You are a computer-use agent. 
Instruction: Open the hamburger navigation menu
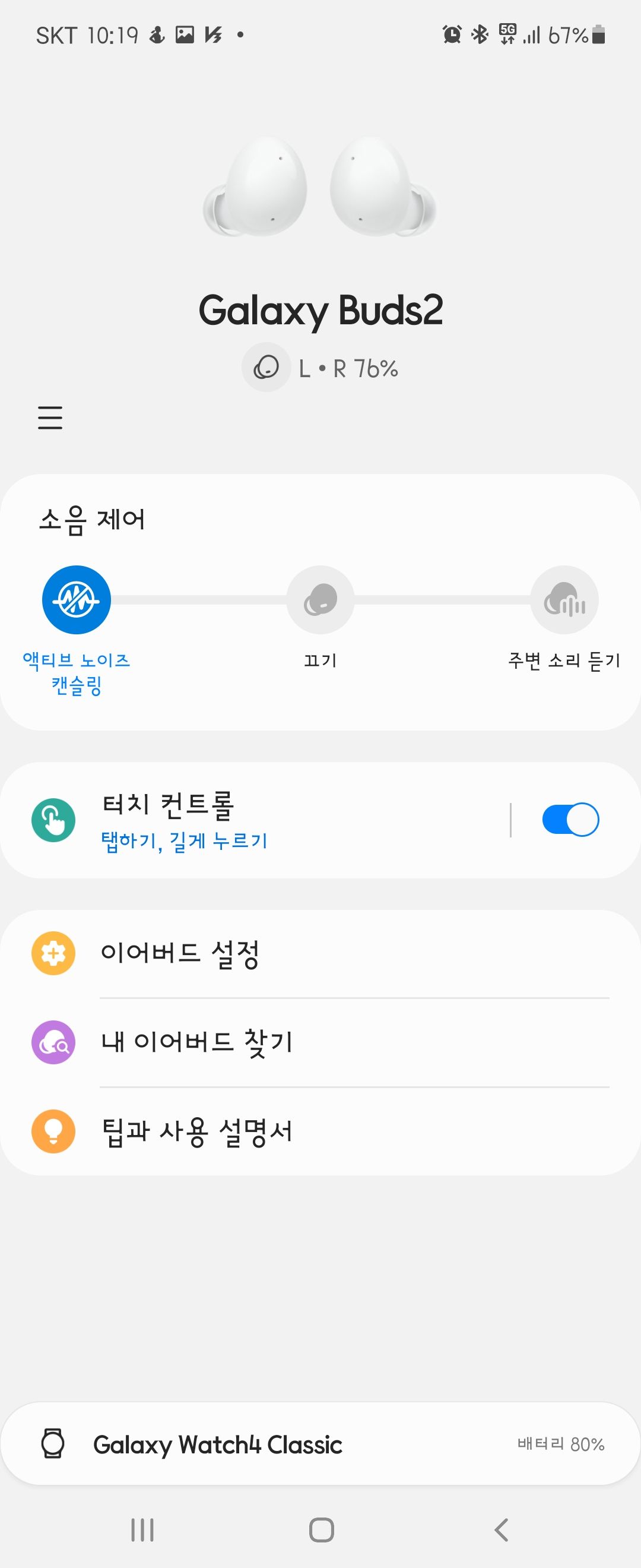(x=50, y=418)
